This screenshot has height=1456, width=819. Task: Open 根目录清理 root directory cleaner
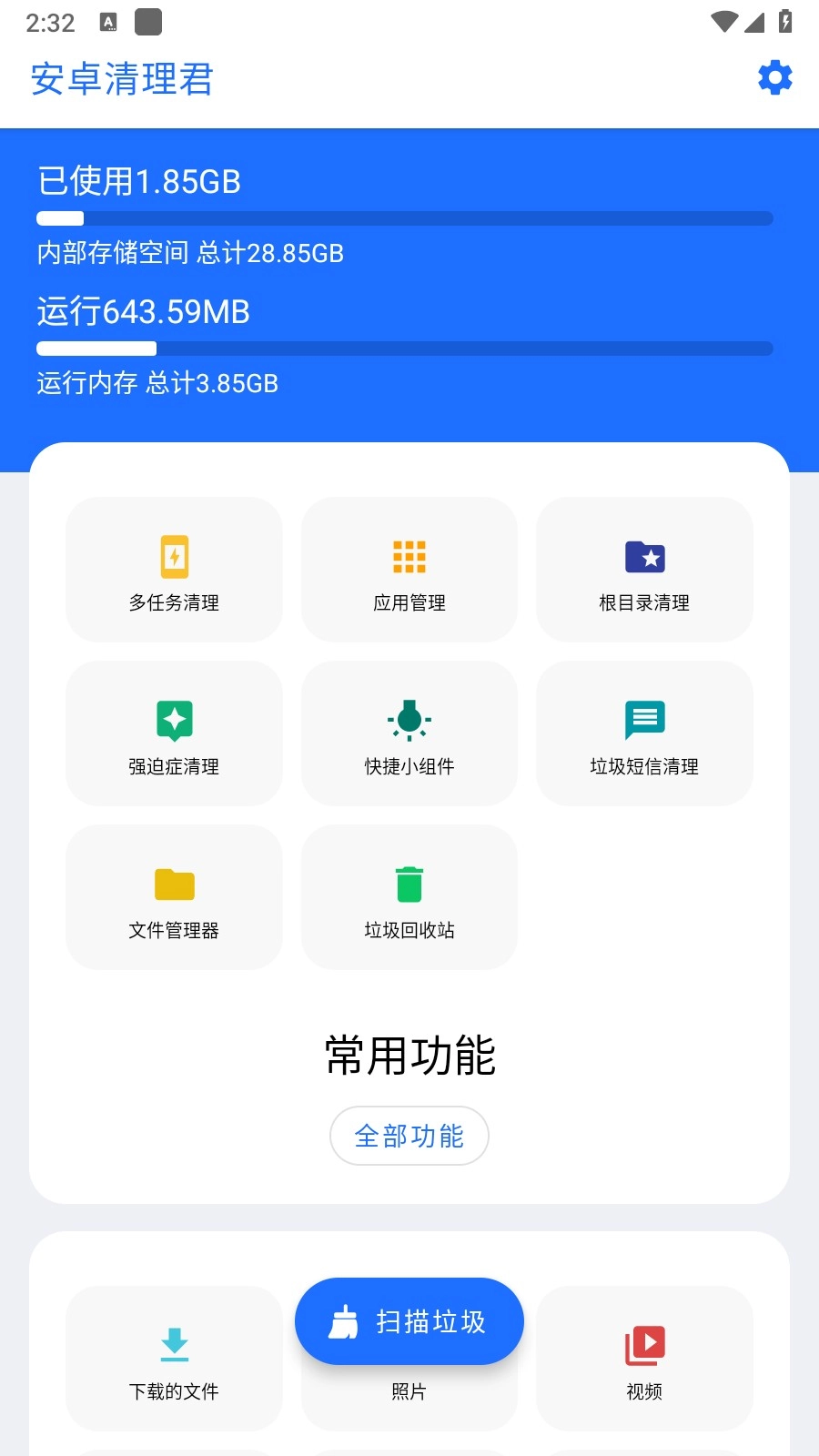[x=644, y=570]
